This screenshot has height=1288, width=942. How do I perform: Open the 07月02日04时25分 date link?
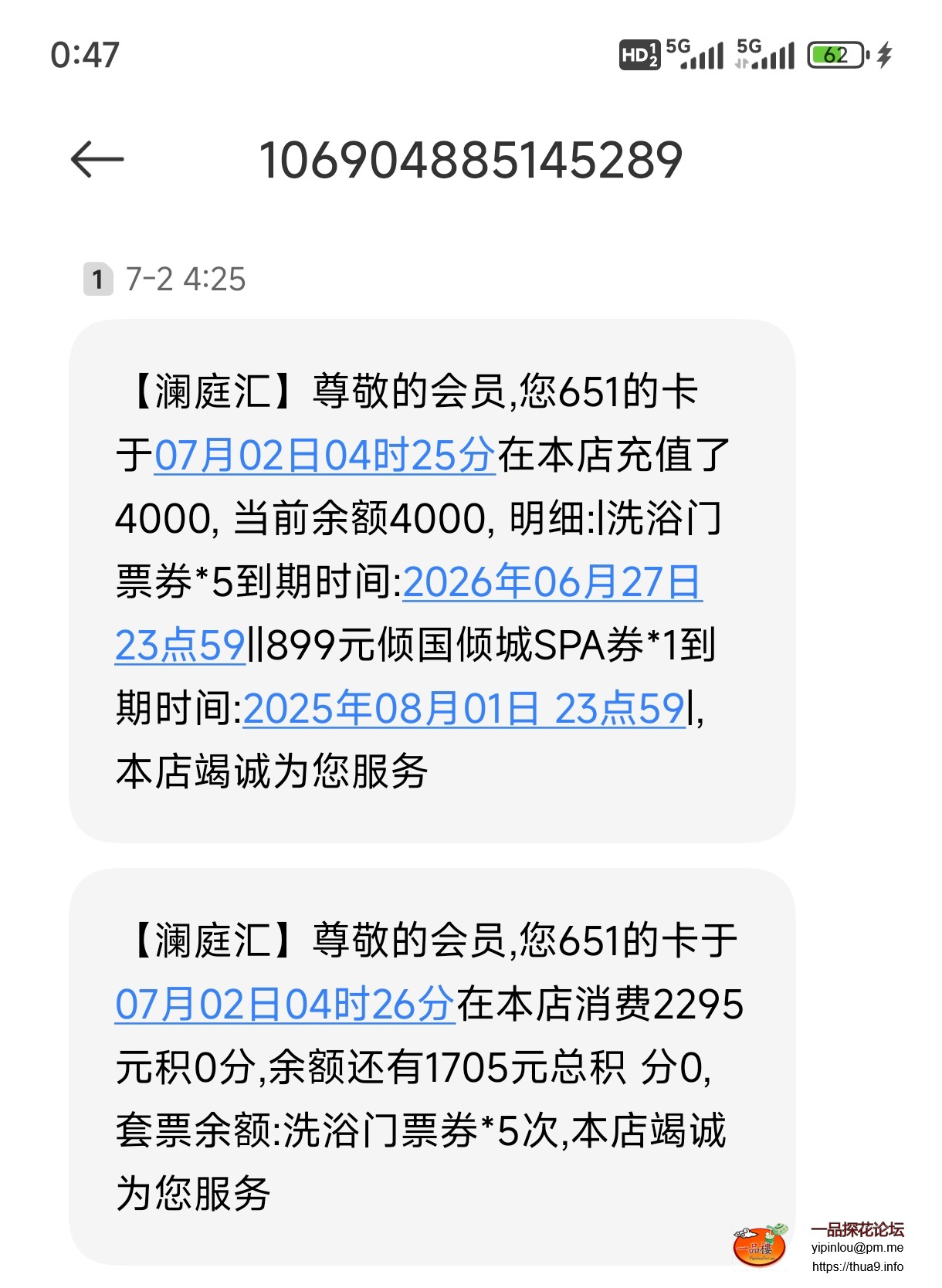click(x=324, y=455)
